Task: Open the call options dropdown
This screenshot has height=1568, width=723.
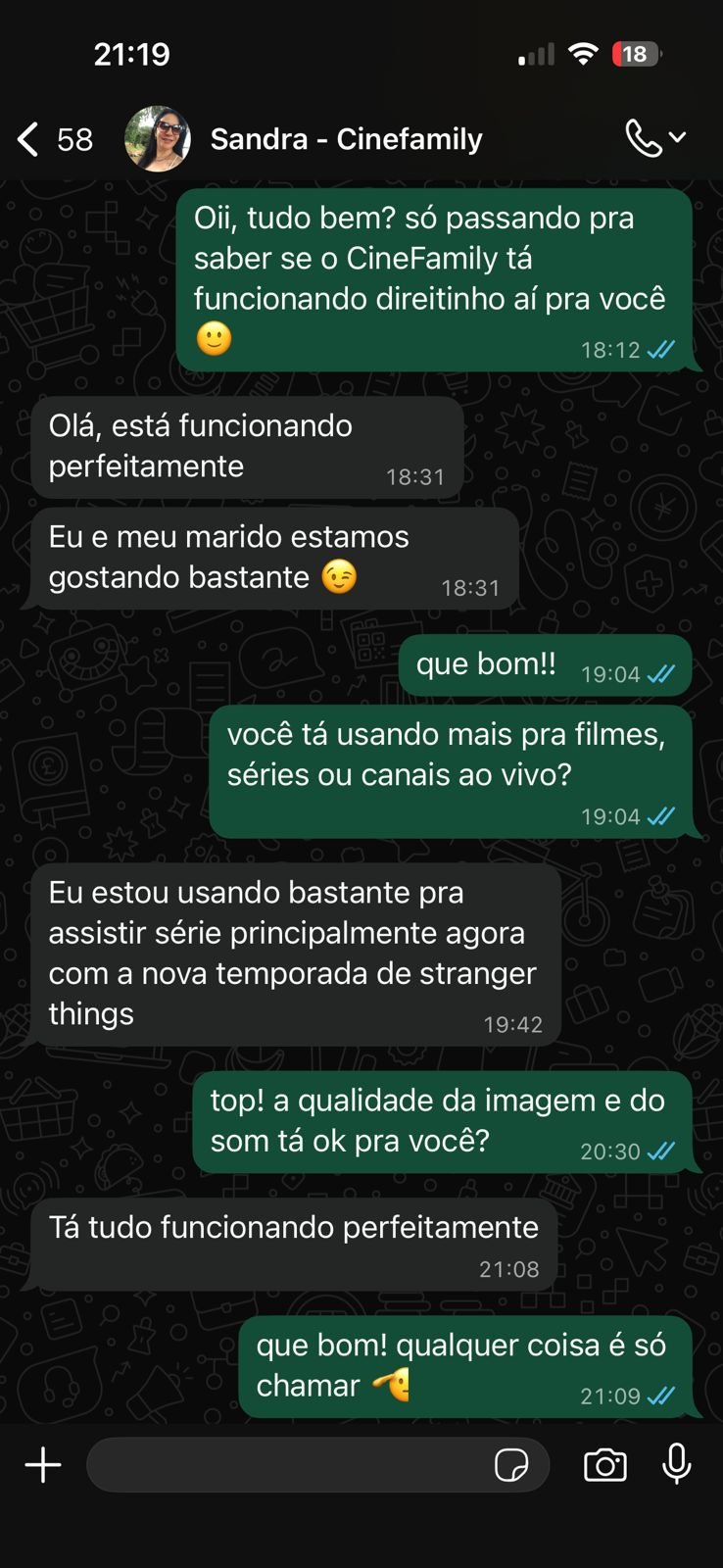Action: coord(655,138)
